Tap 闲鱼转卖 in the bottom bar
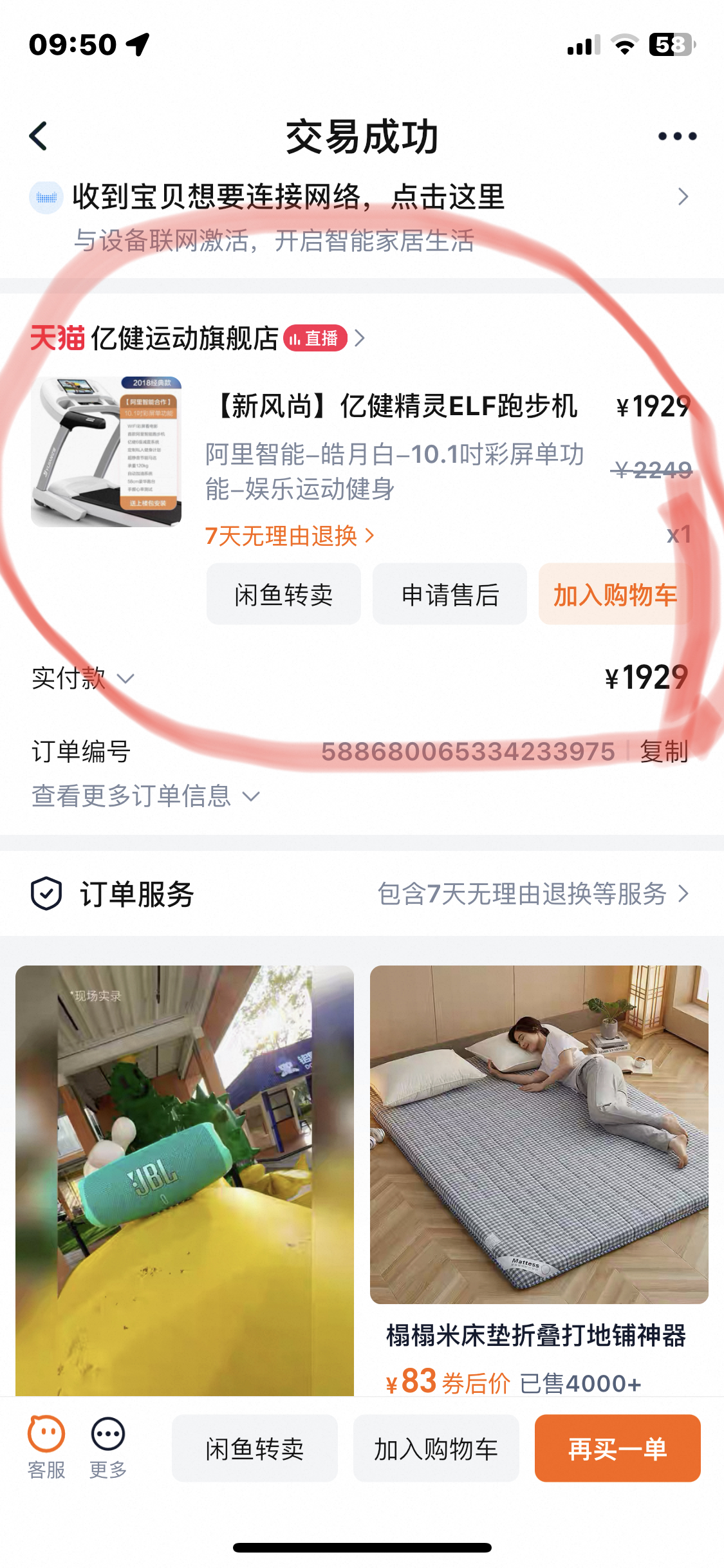The width and height of the screenshot is (724, 1568). tap(255, 1449)
